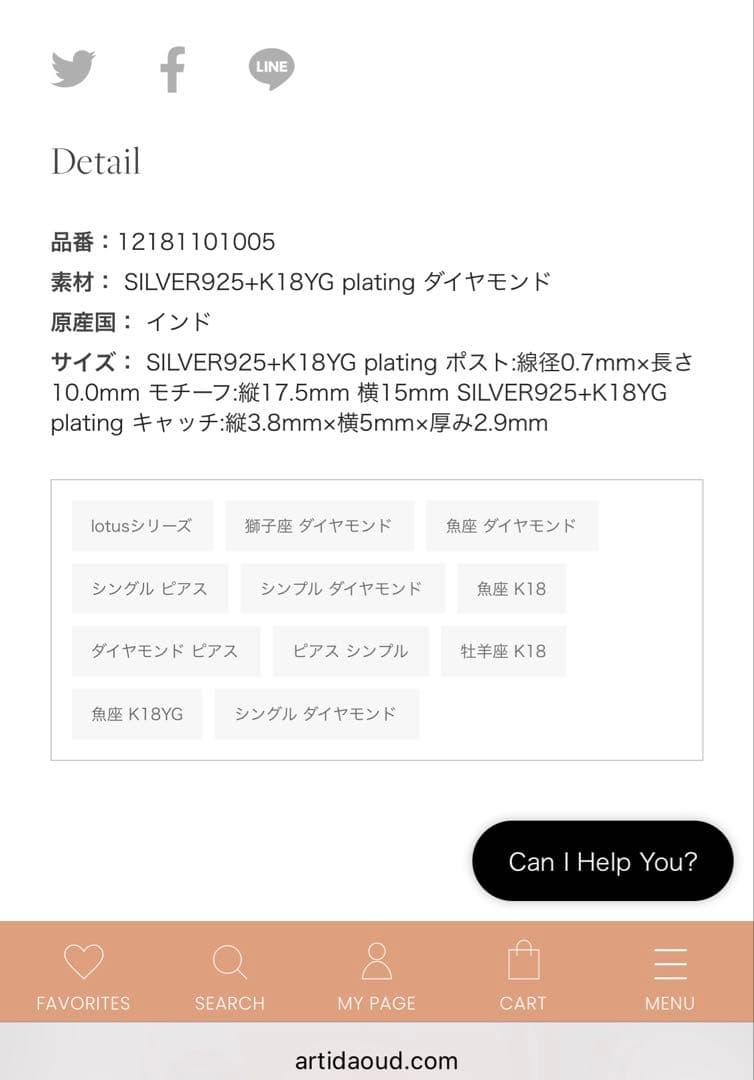Open the シングル ピアス tag
The height and width of the screenshot is (1080, 754).
coord(149,588)
